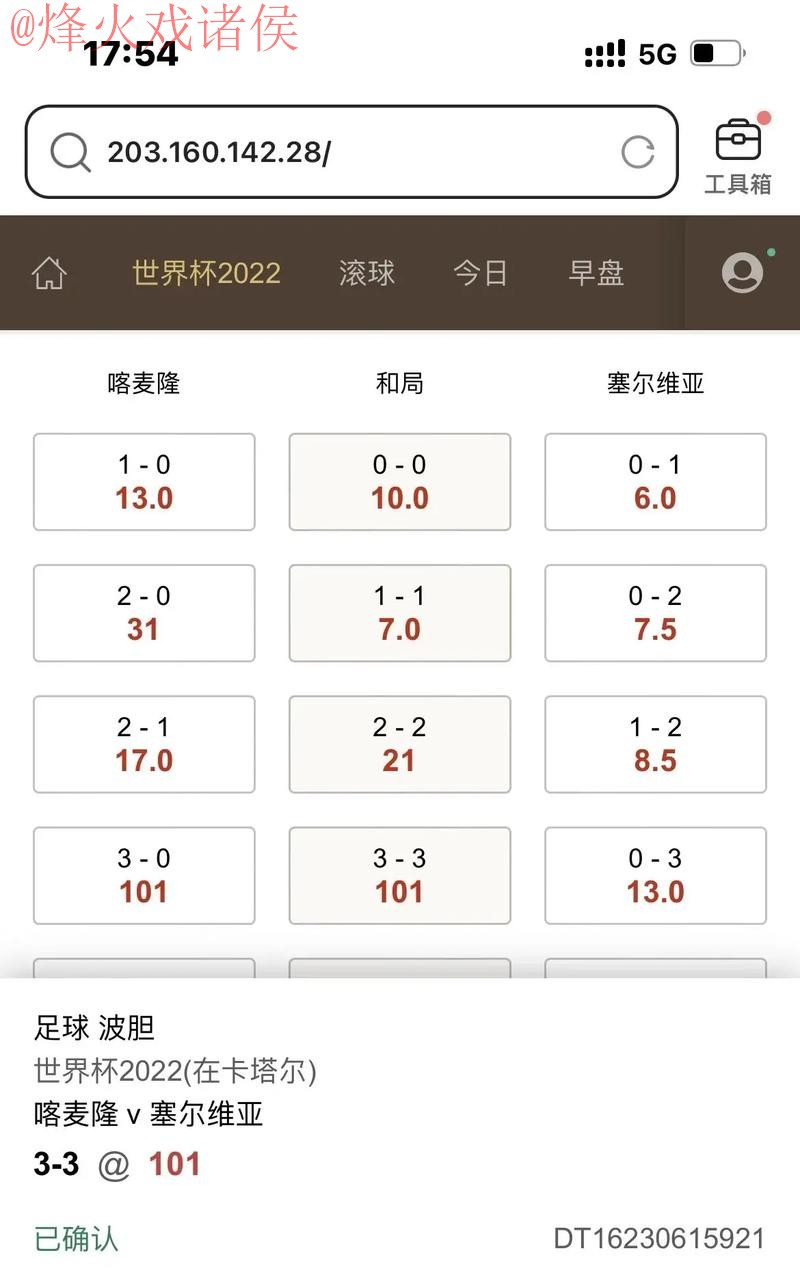Viewport: 800px width, 1279px height.
Task: Open the 世界杯2022 section
Action: tap(205, 273)
